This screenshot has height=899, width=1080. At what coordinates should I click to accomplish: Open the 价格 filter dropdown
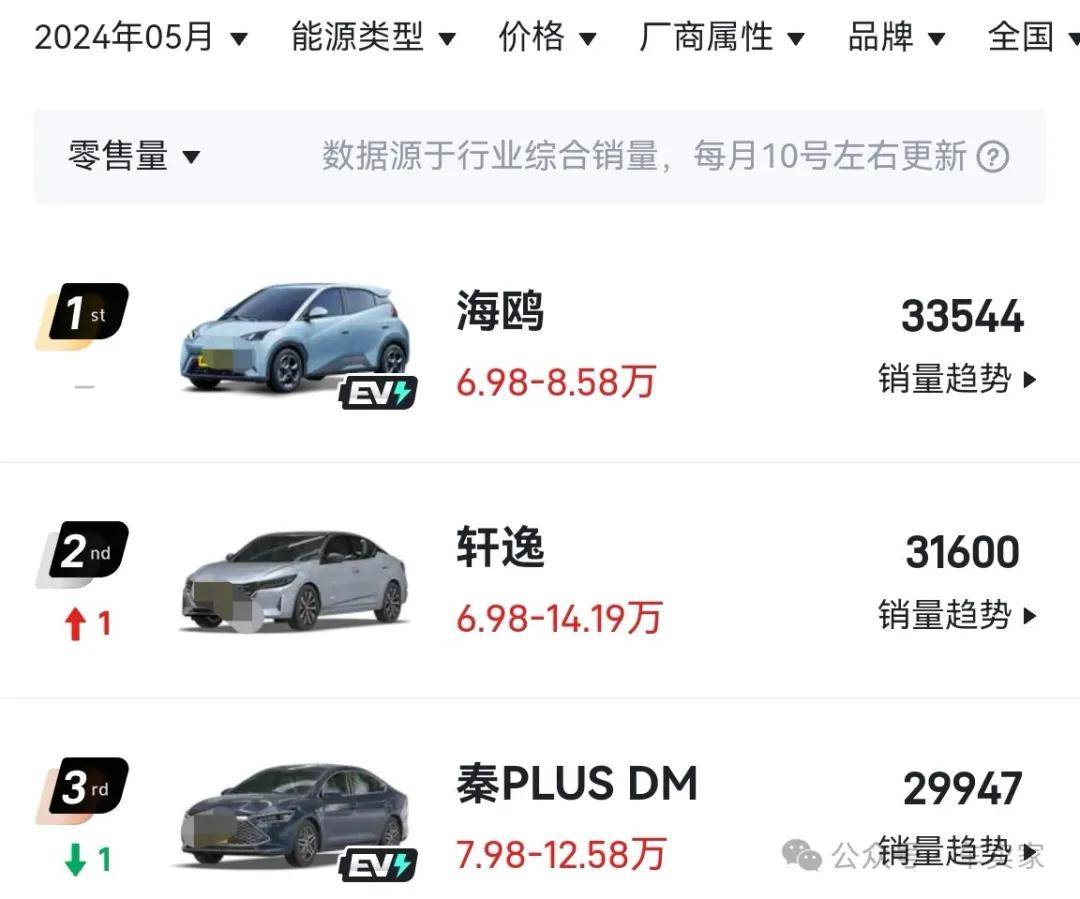pos(547,38)
